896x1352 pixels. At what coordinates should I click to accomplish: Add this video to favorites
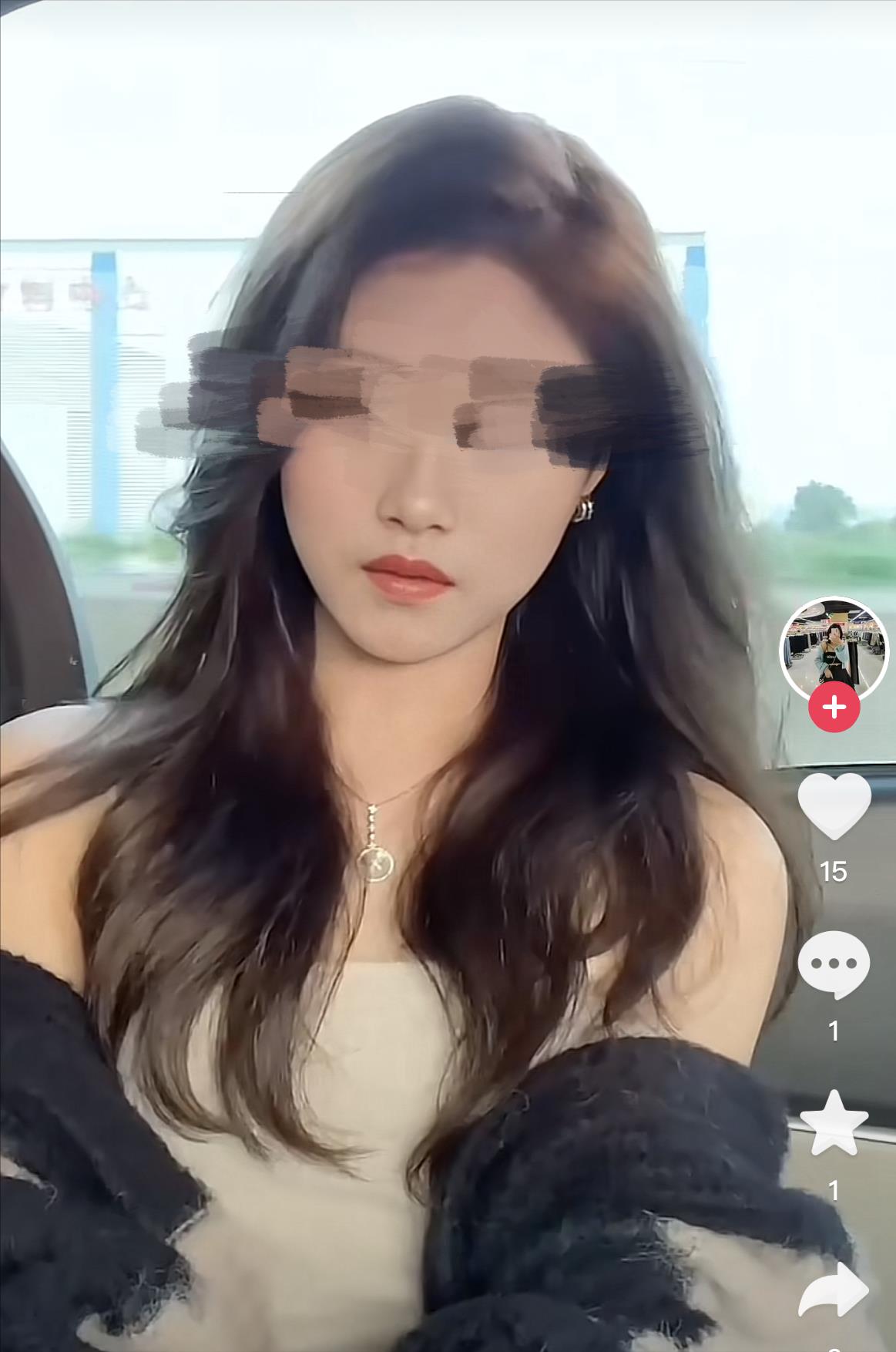(834, 1123)
